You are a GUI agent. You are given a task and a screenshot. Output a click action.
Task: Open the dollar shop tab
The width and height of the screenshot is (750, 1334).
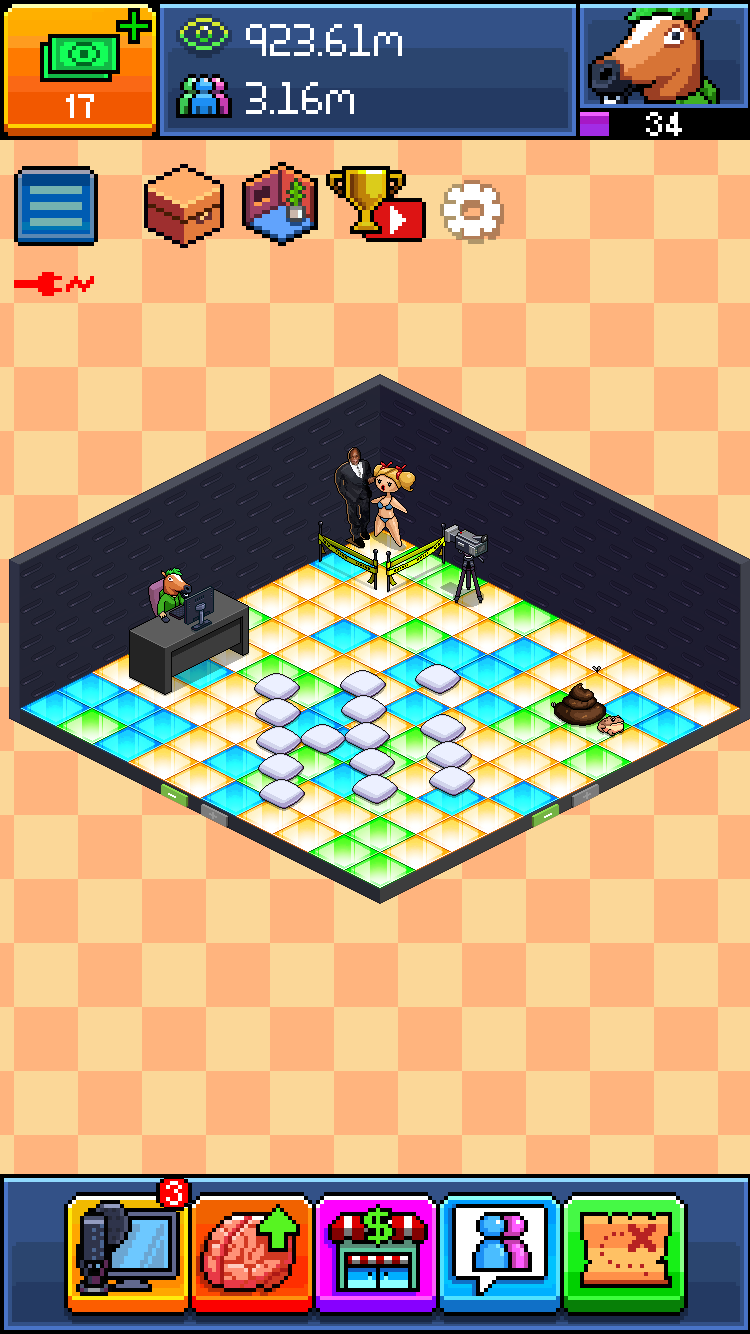[376, 1252]
